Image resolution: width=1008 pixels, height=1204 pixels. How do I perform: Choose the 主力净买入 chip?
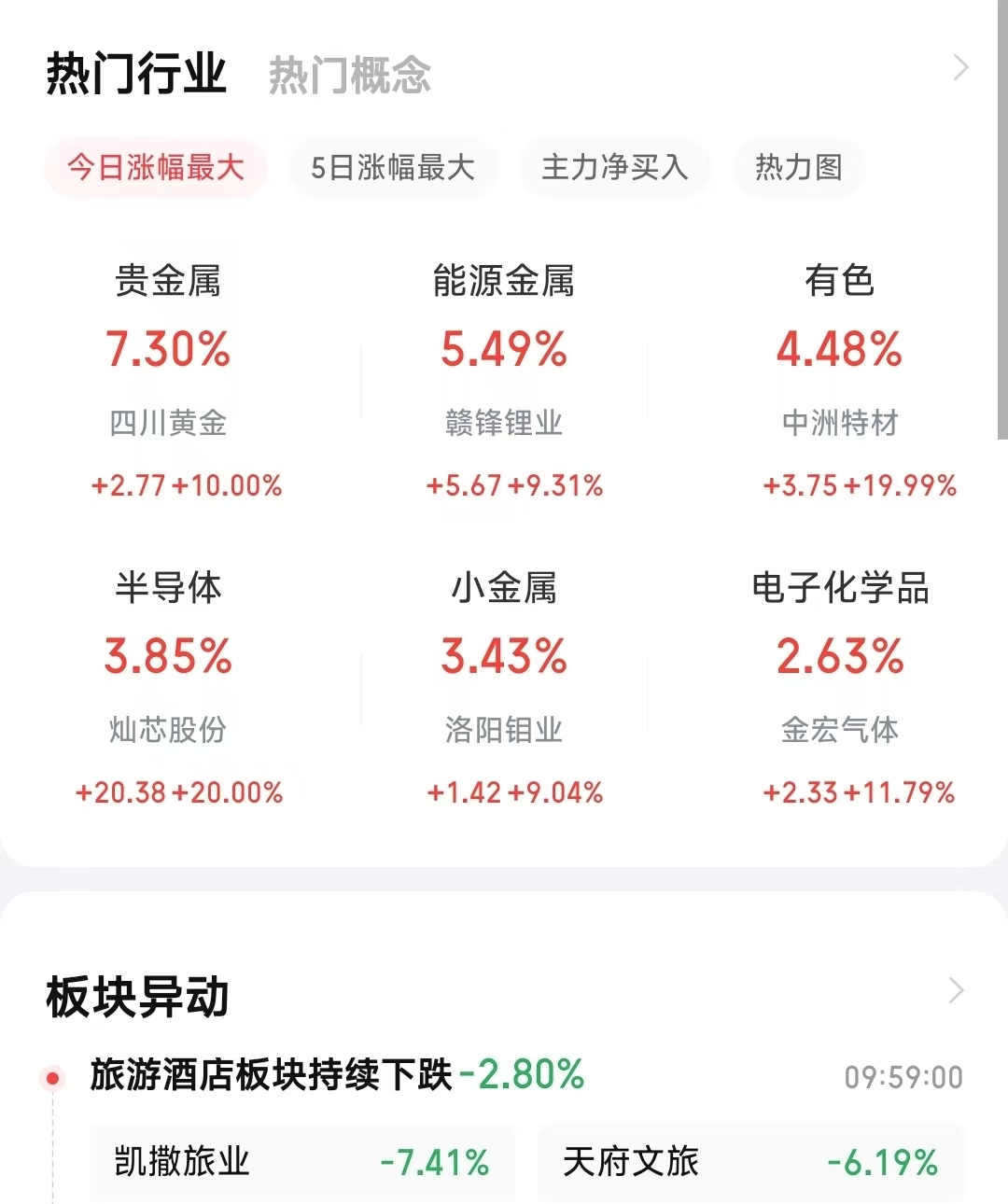click(614, 168)
